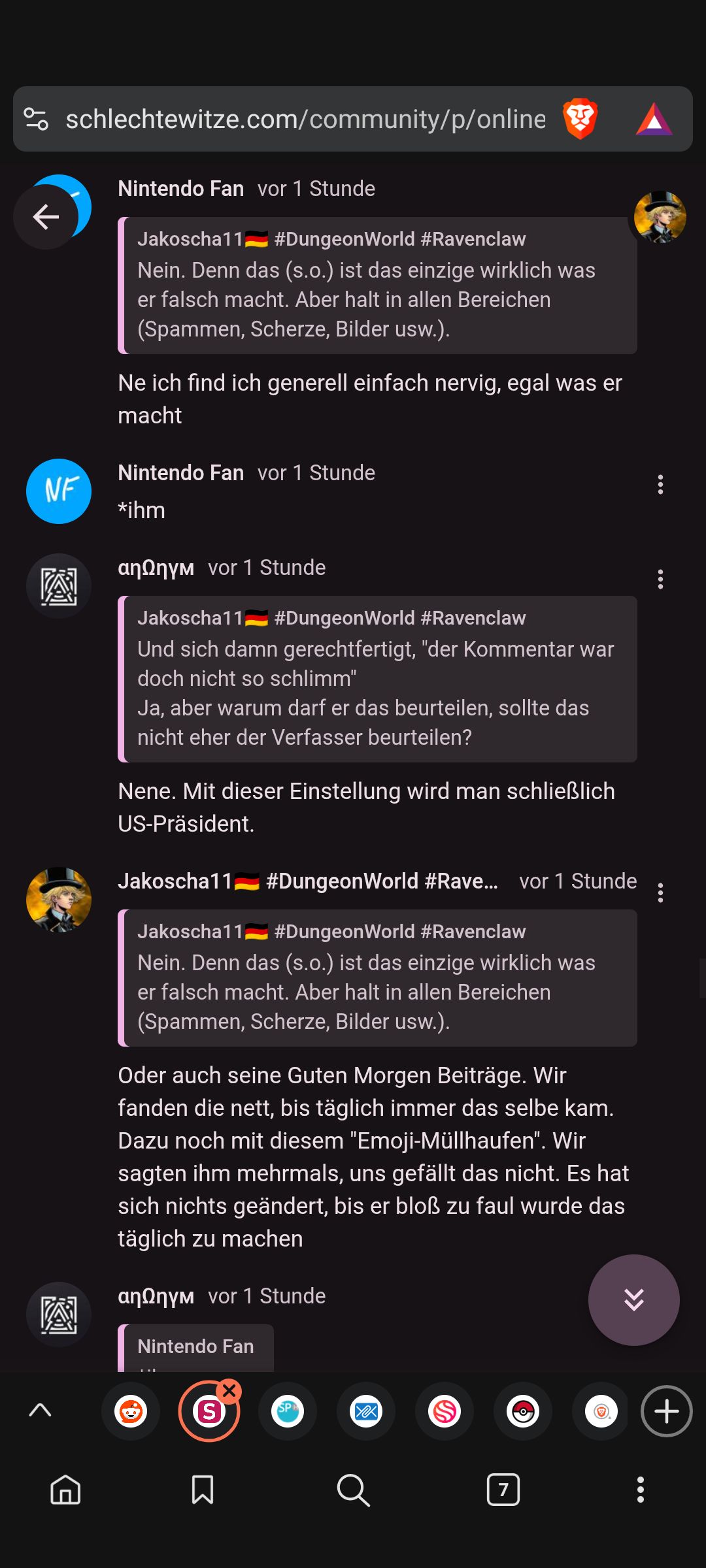
Task: Open options menu on αηΩηγм's US-Präsident comment
Action: (x=660, y=580)
